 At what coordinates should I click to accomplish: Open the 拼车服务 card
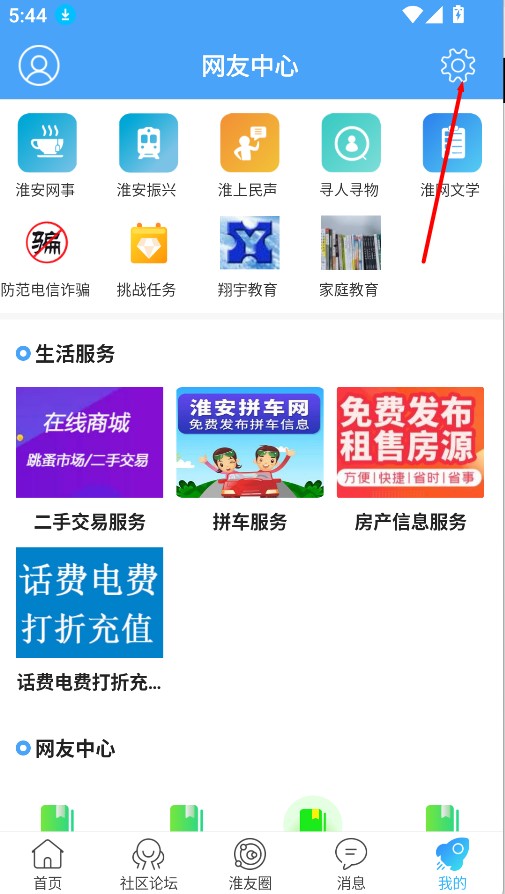click(x=250, y=459)
